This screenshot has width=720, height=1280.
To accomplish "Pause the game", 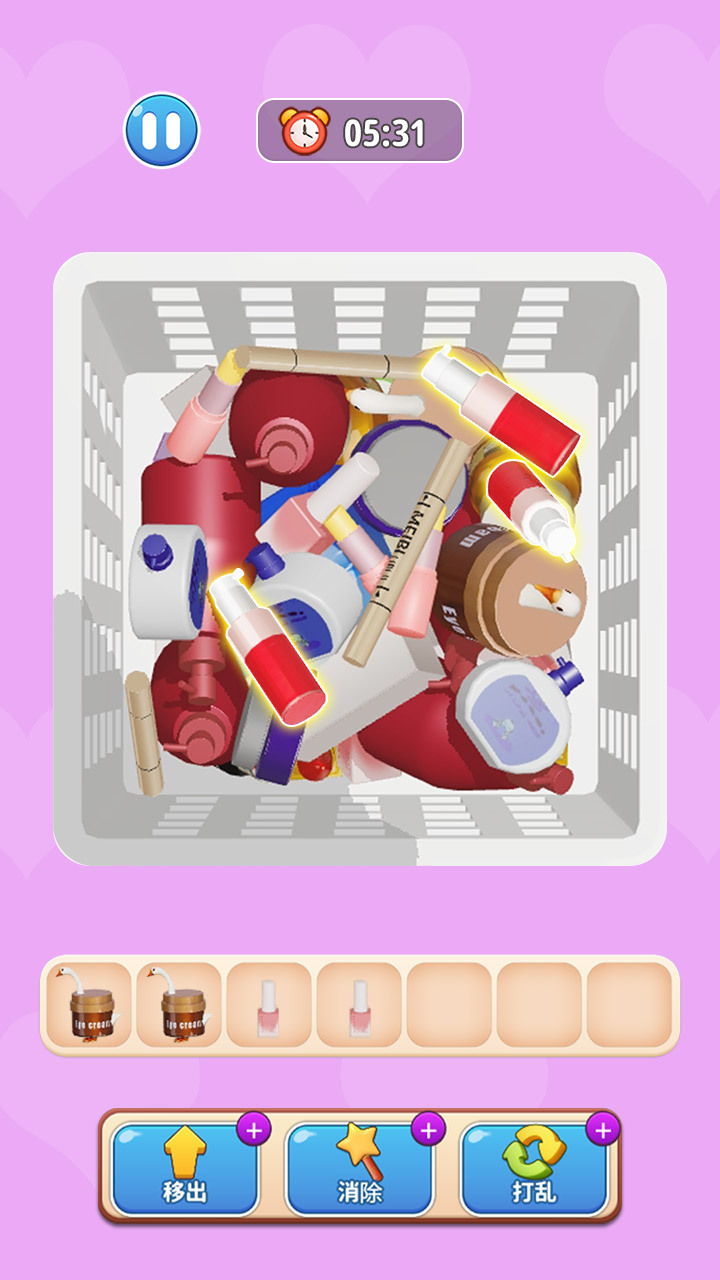I will [x=161, y=131].
